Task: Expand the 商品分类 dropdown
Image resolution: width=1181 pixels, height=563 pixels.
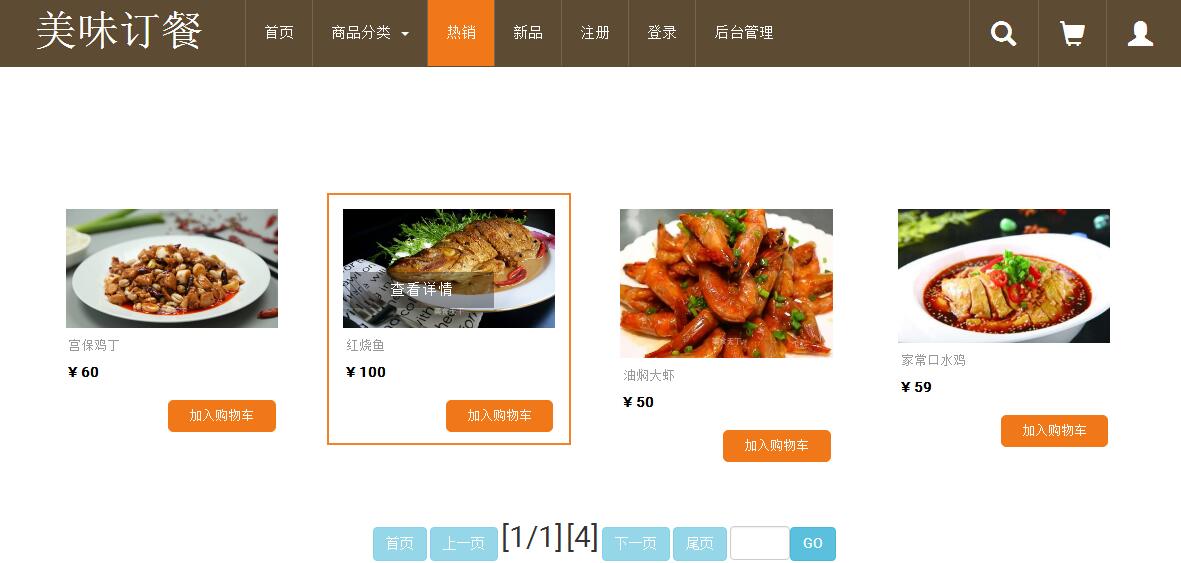Action: coord(370,33)
